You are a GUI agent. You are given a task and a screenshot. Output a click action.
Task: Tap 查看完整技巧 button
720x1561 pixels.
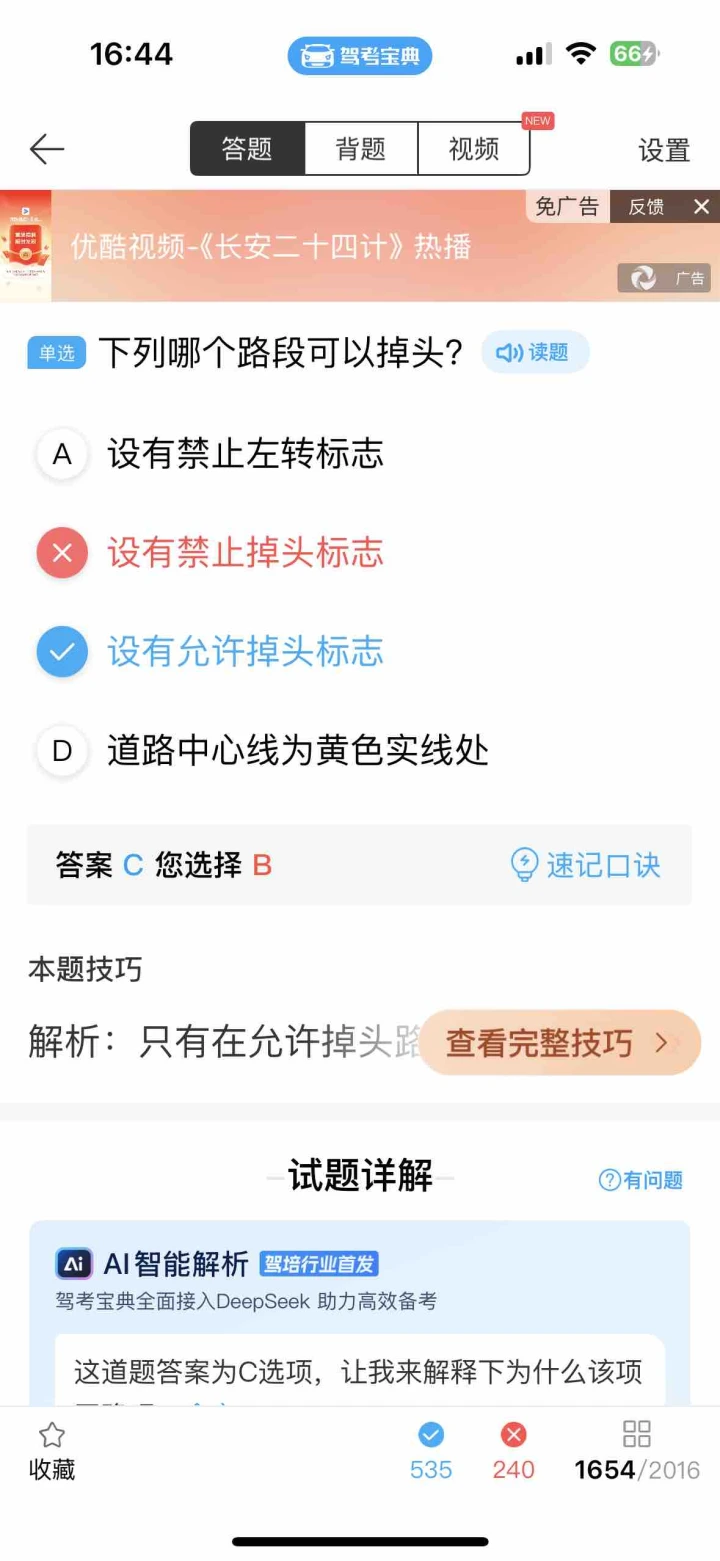[558, 1043]
